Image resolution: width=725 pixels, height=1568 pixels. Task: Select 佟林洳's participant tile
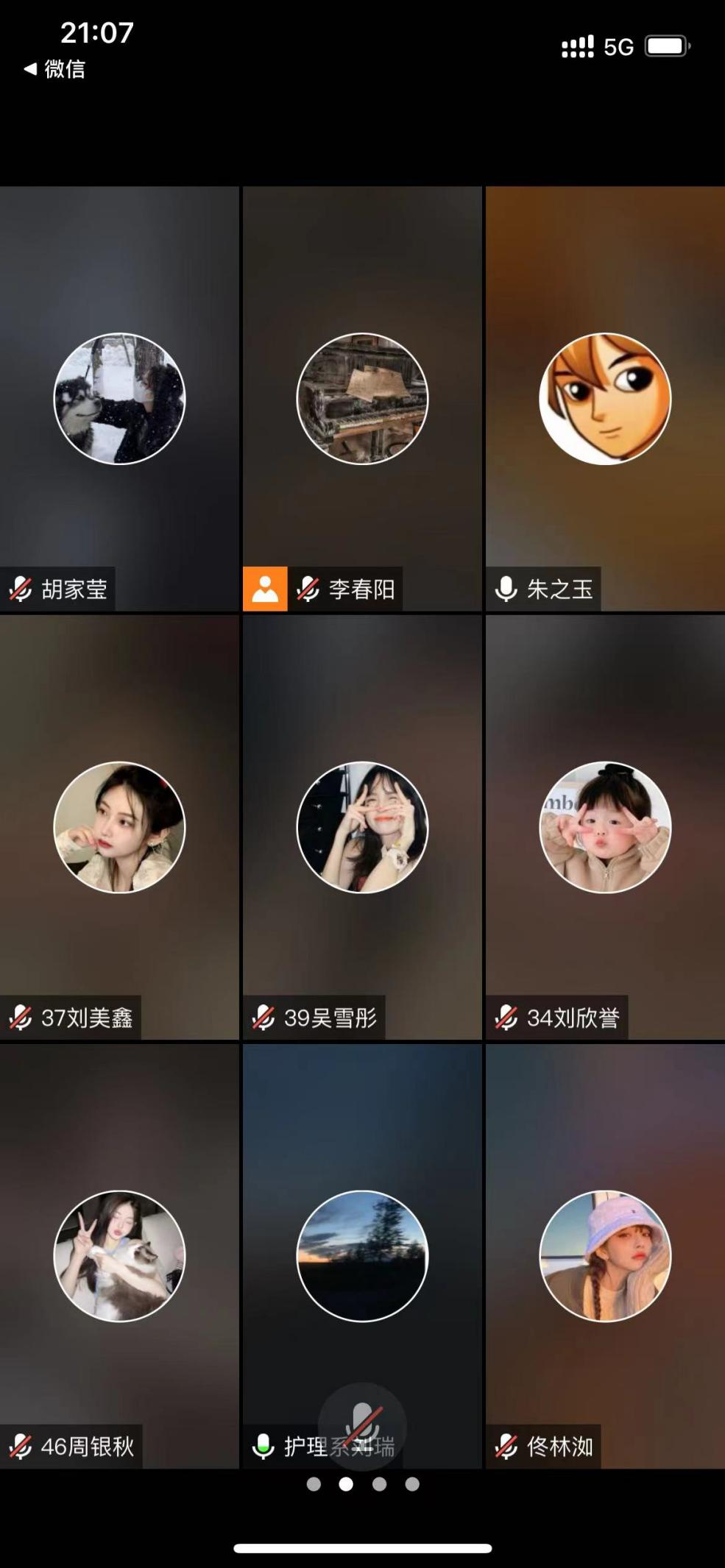(x=605, y=1255)
